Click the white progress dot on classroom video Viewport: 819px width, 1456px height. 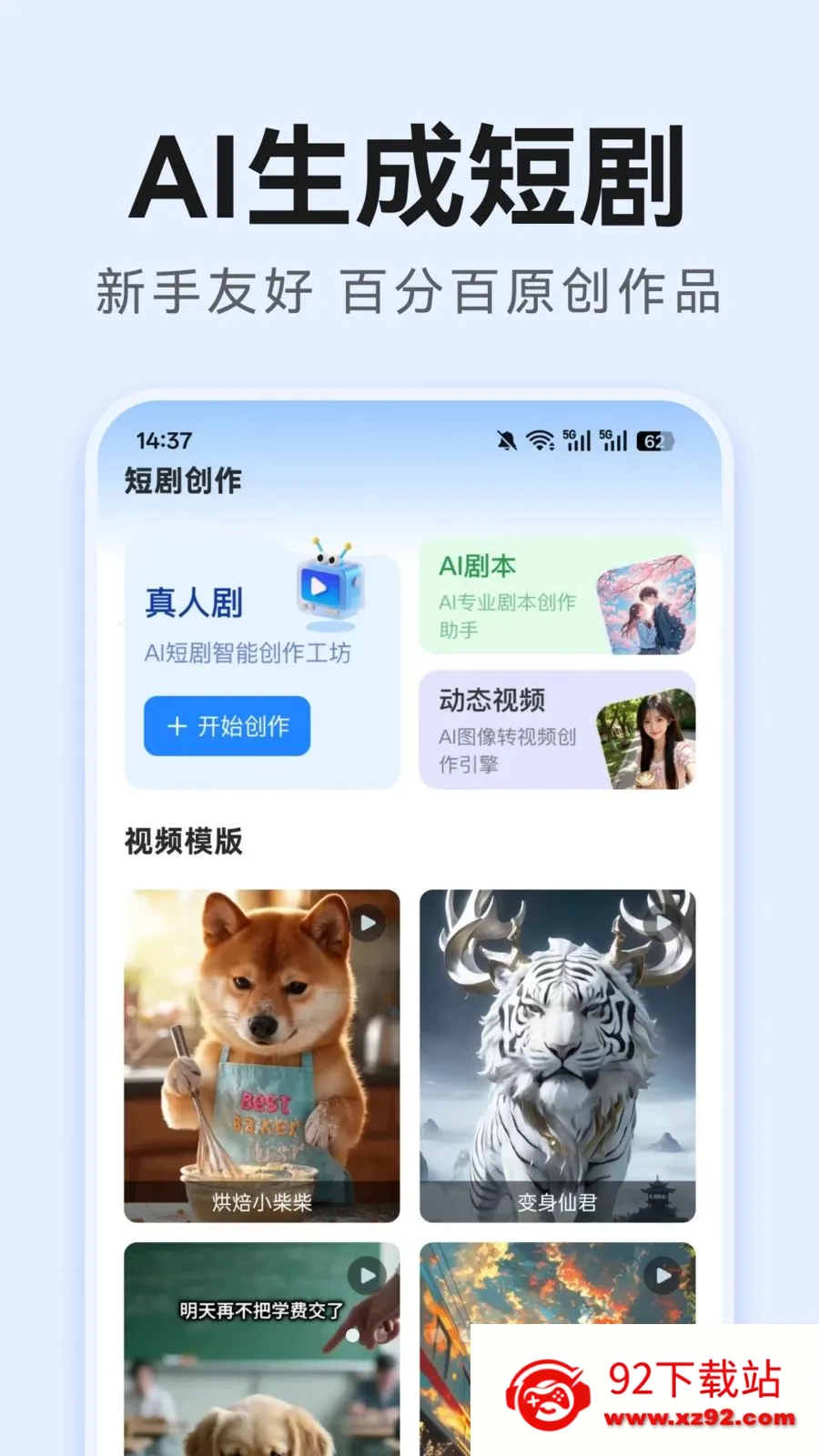point(353,1334)
